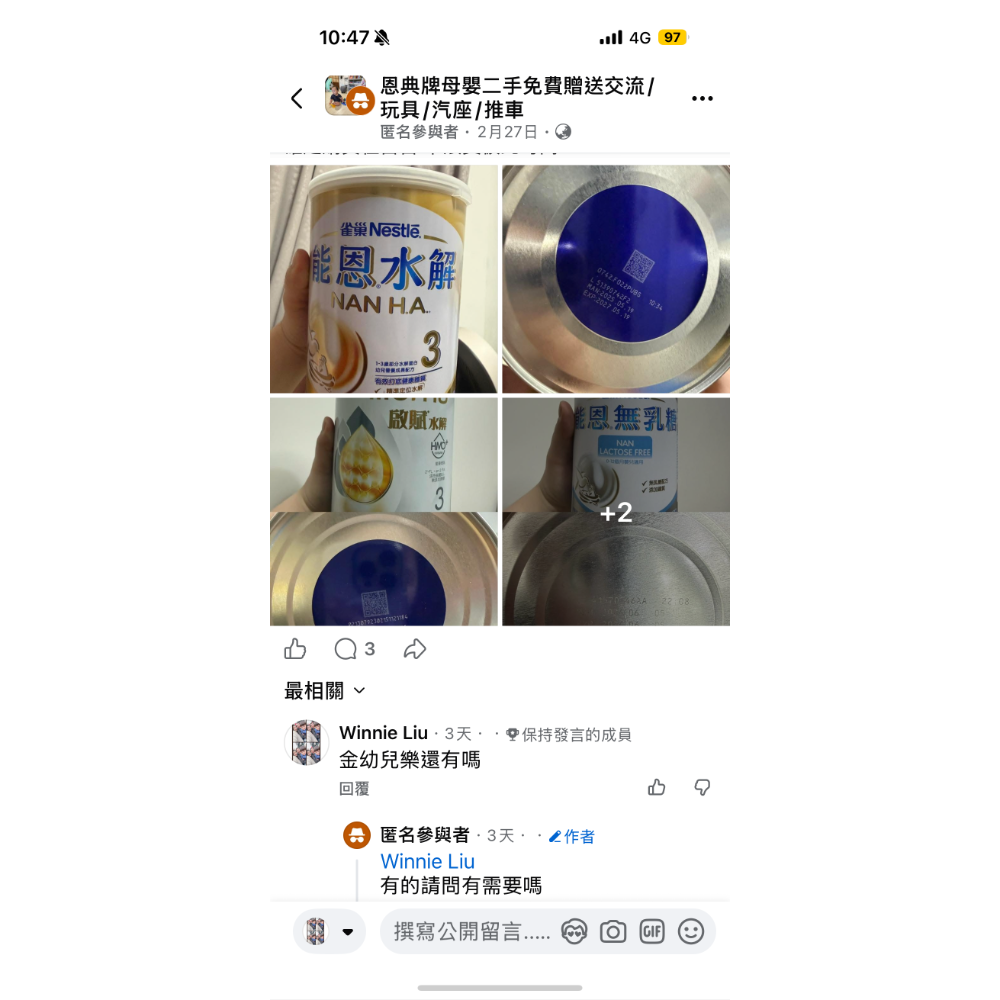Expand the 最相關 comment sorting dropdown

(x=326, y=691)
